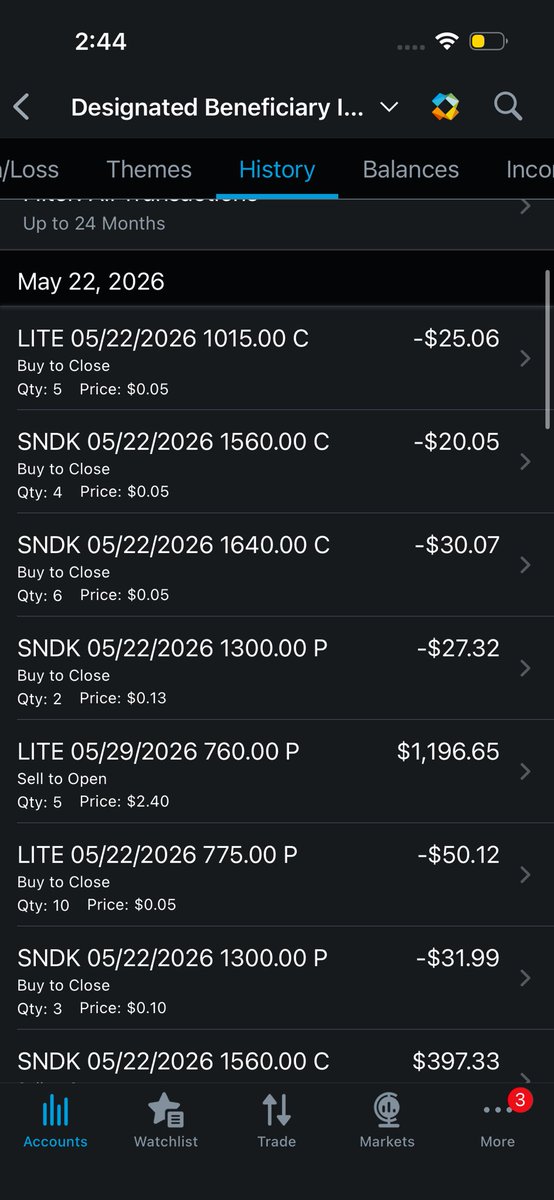This screenshot has height=1200, width=554.
Task: View SNDK 1640.00 C transaction details
Action: click(277, 565)
